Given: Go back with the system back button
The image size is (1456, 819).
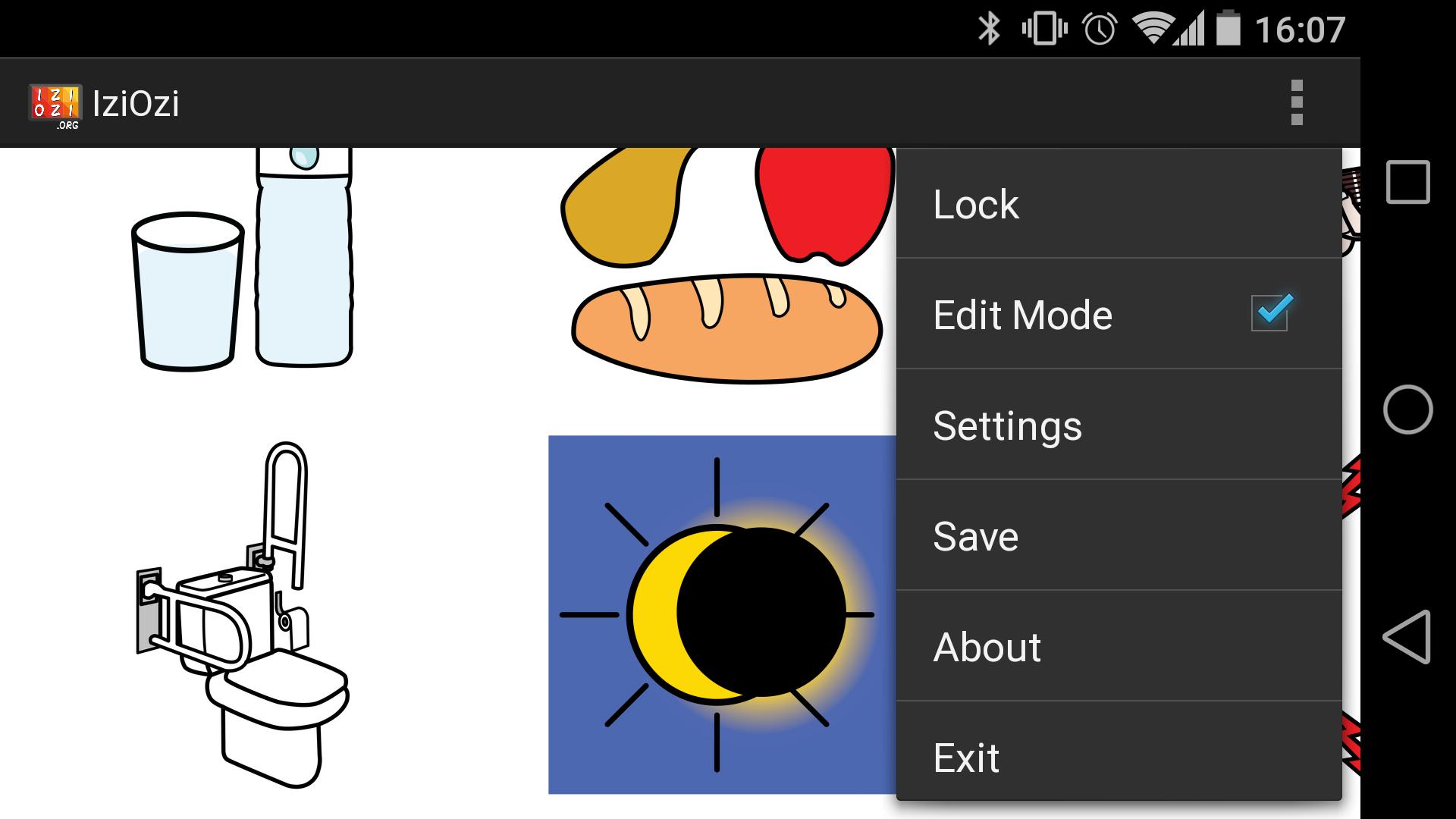Looking at the screenshot, I should coord(1407,637).
